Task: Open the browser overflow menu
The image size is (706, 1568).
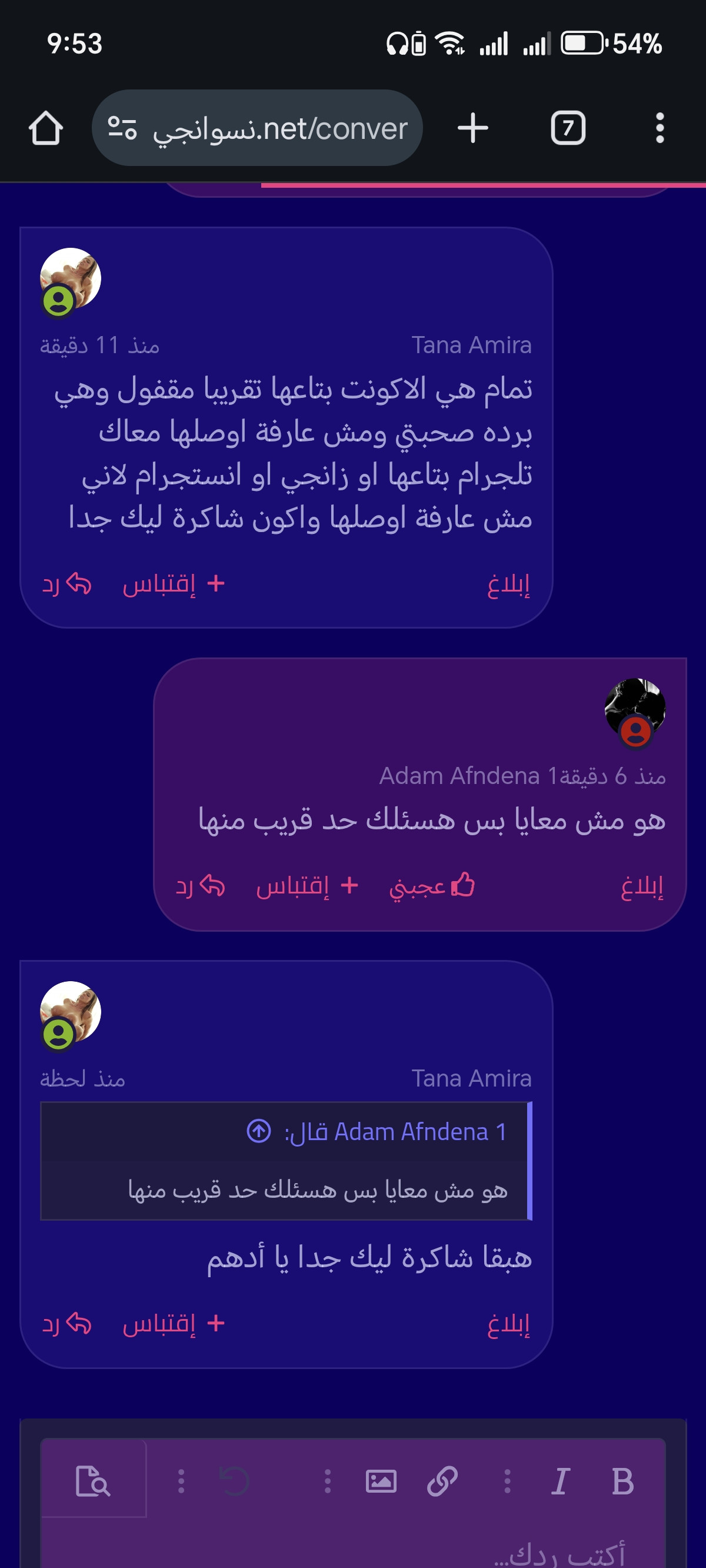Action: point(660,128)
